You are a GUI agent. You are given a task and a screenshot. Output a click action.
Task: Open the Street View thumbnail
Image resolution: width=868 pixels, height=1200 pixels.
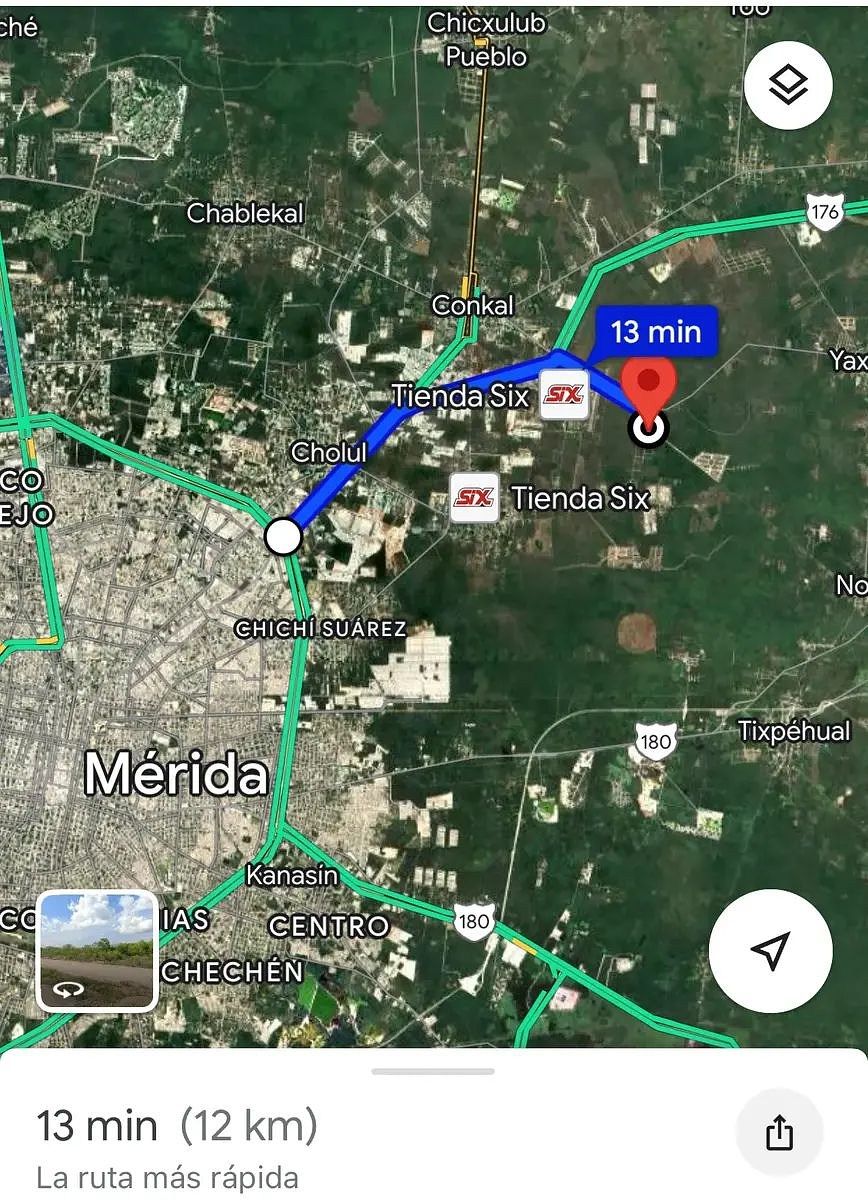point(97,951)
